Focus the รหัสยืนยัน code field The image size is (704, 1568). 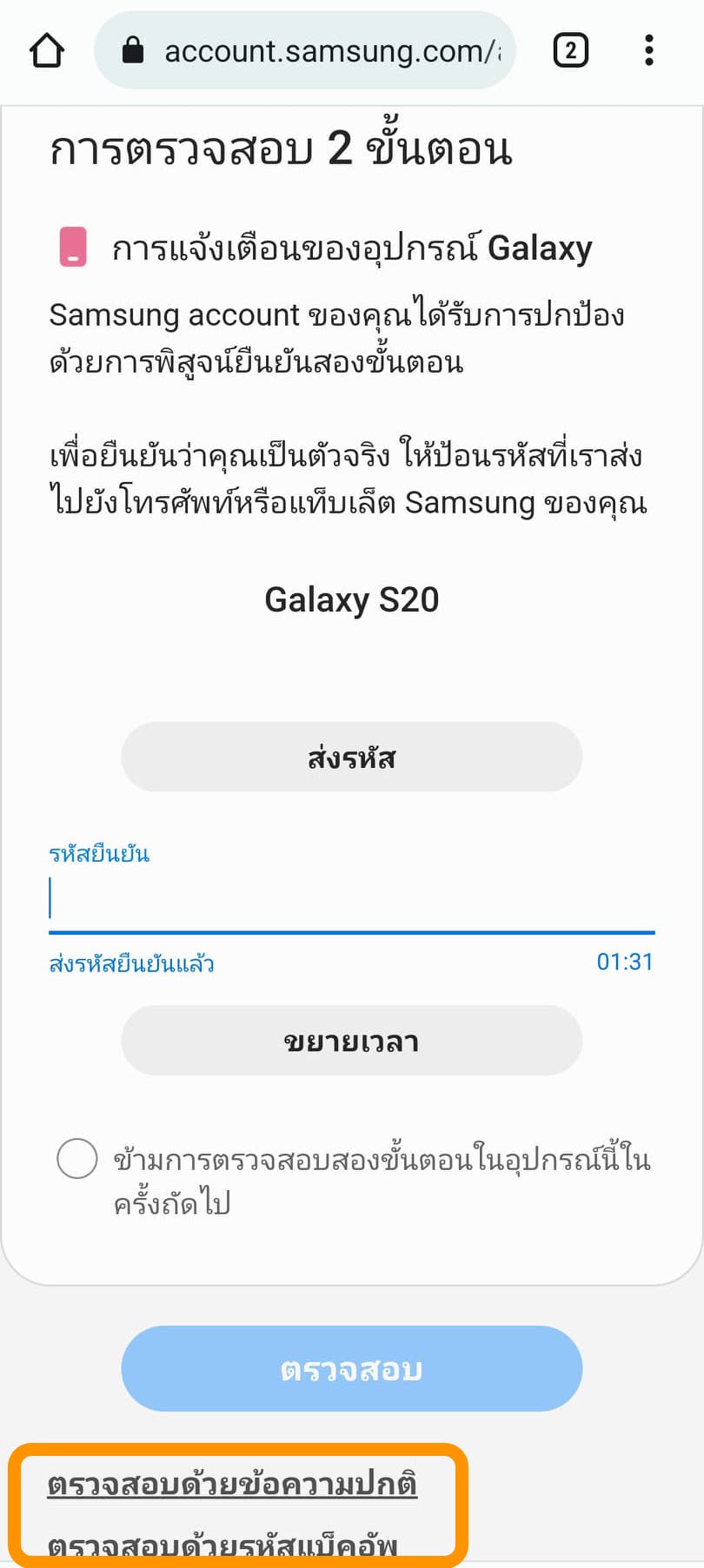point(351,899)
